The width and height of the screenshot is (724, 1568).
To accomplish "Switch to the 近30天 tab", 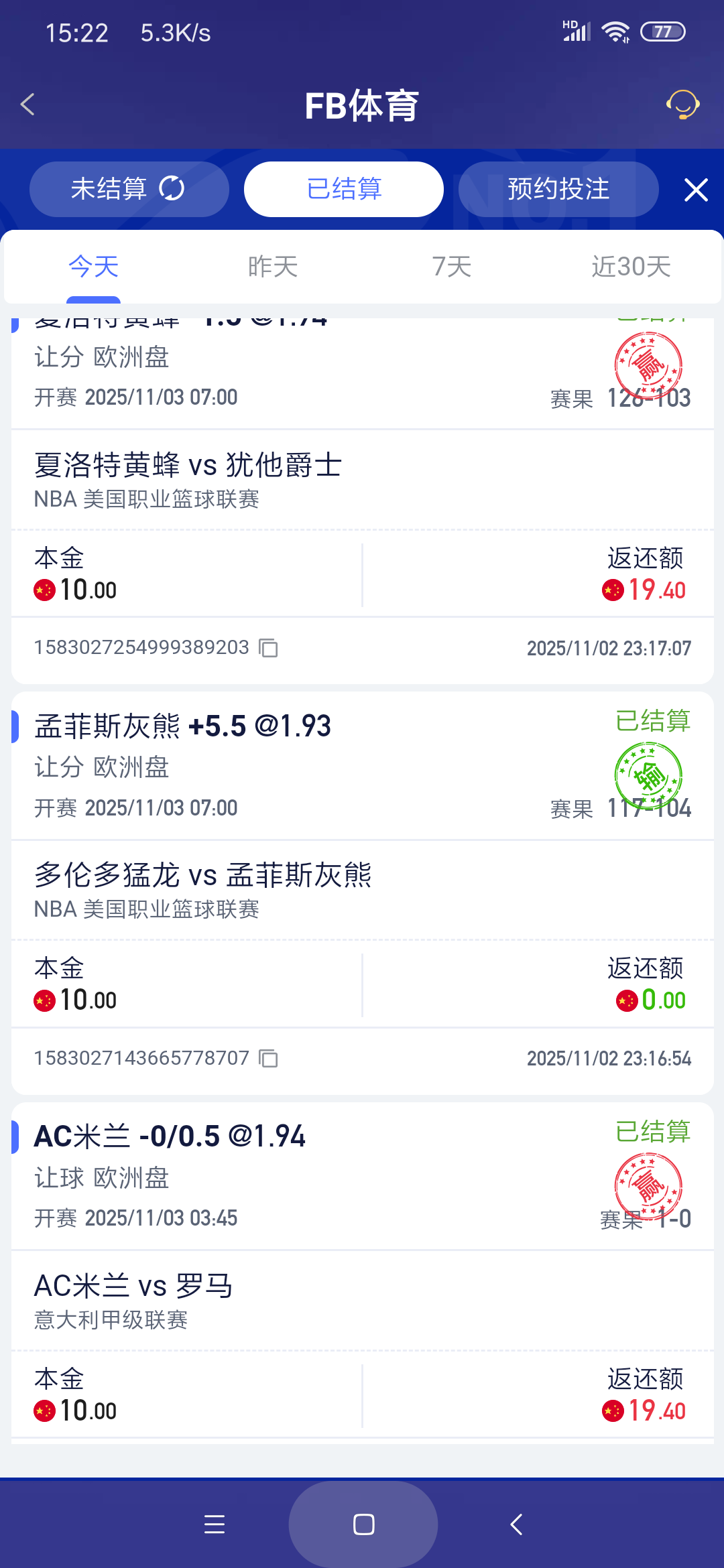I will (x=630, y=266).
